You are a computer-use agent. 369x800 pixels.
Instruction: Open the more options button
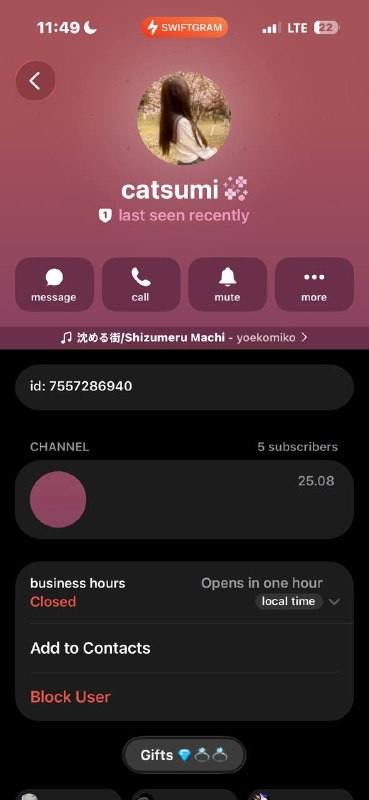pyautogui.click(x=314, y=284)
